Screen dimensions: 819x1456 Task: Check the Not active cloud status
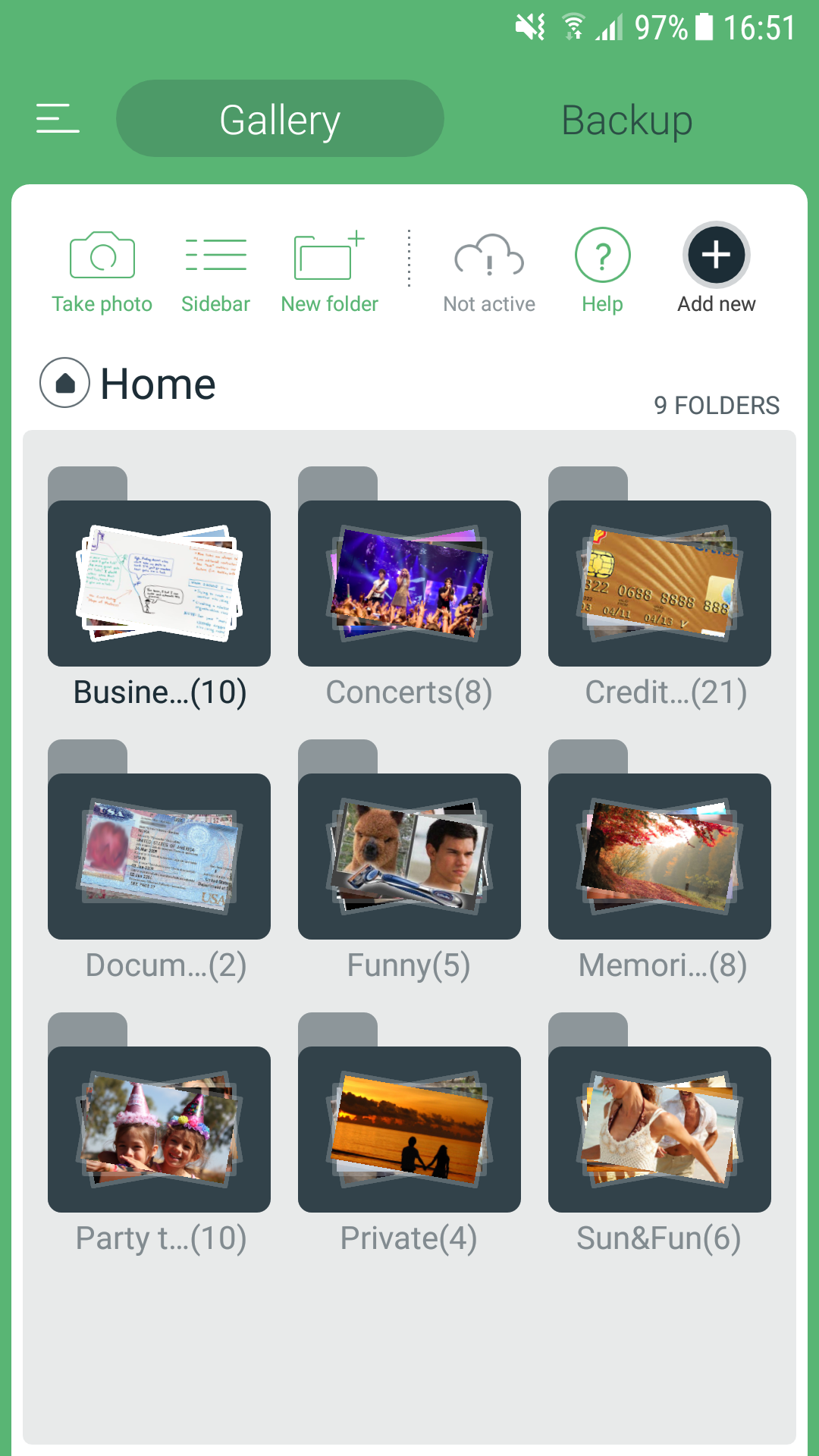[x=489, y=271]
